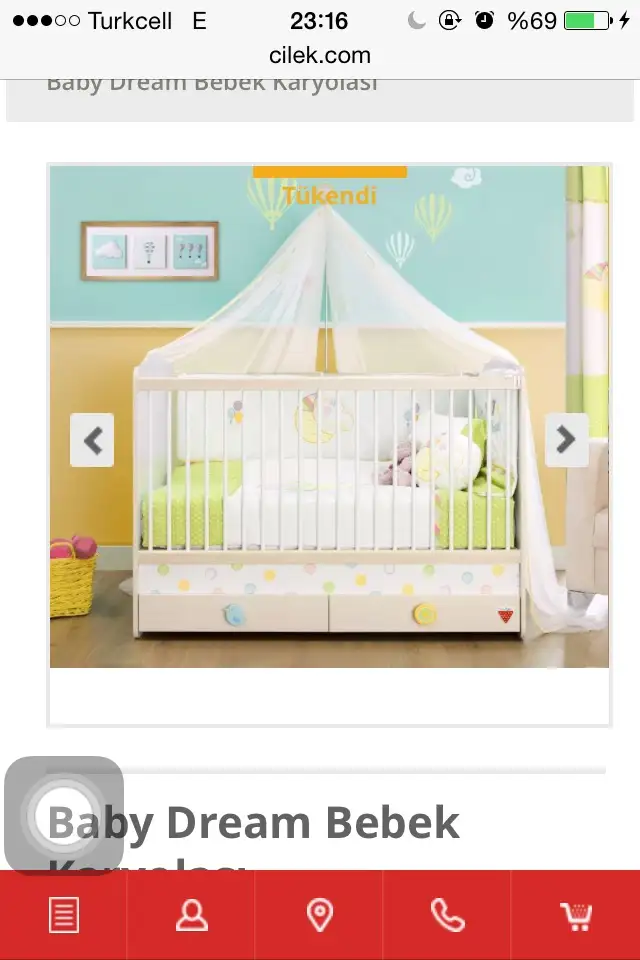Open the shopping cart
Screen dimensions: 640x960
pos(575,915)
